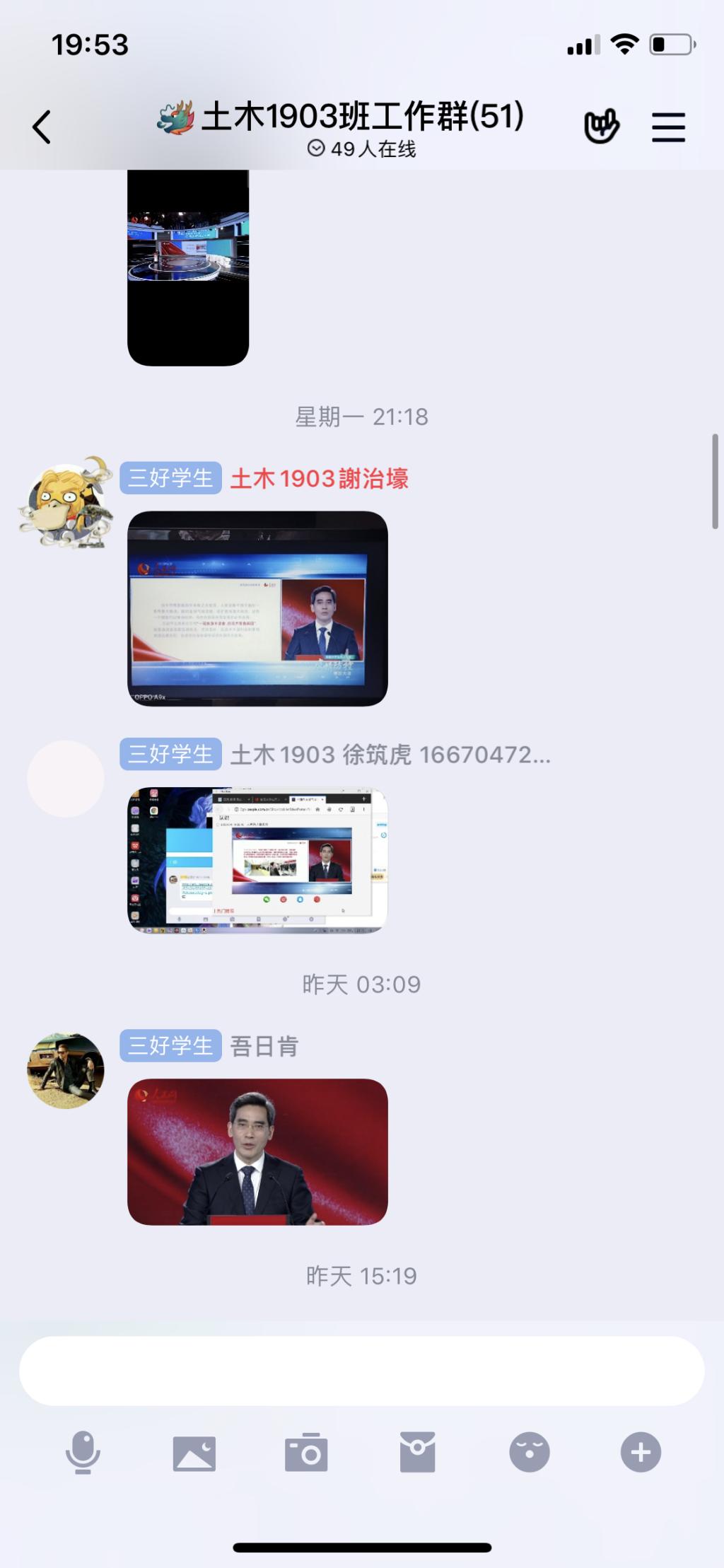Open the hand gesture icon in header
Viewport: 724px width, 1568px height.
click(x=601, y=127)
